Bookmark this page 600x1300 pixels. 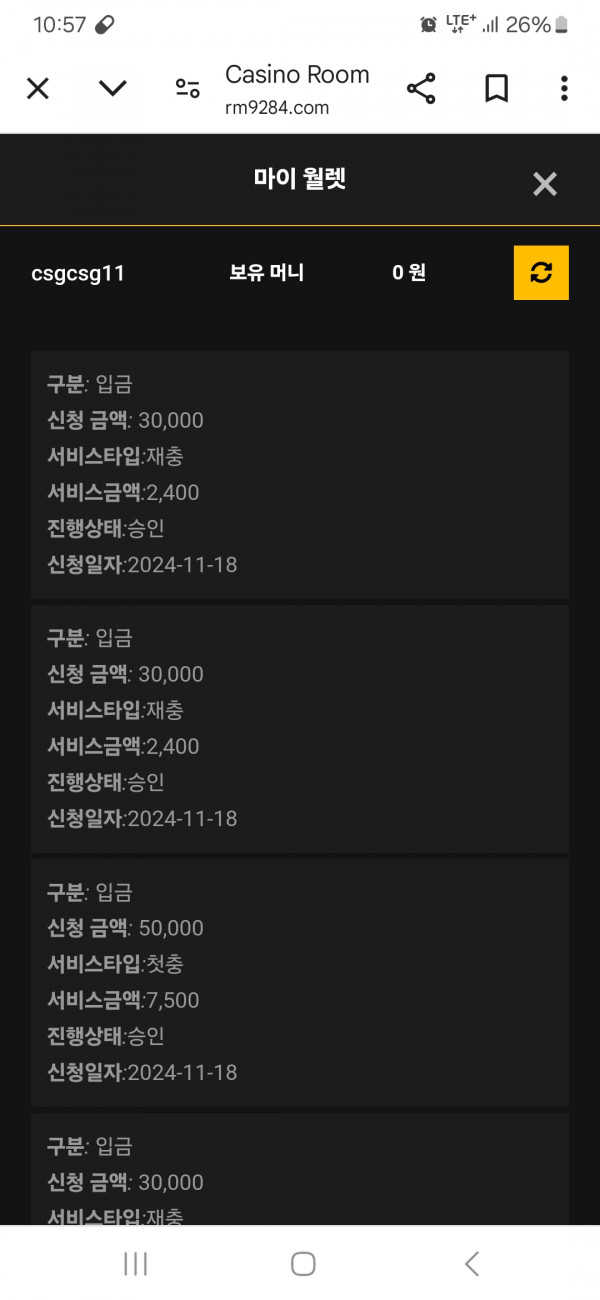click(x=496, y=89)
